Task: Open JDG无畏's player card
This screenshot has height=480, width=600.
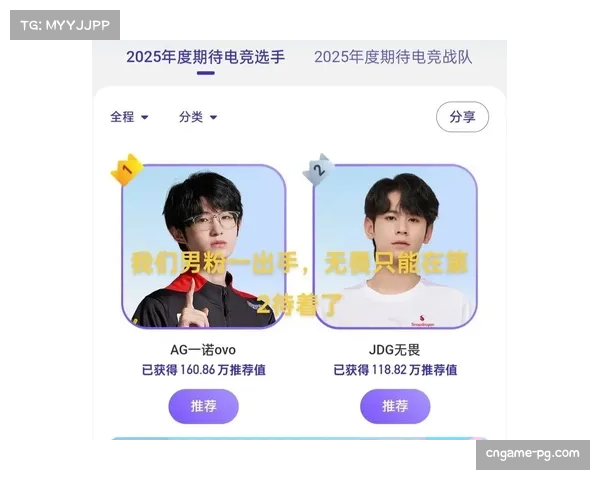Action: click(x=395, y=246)
